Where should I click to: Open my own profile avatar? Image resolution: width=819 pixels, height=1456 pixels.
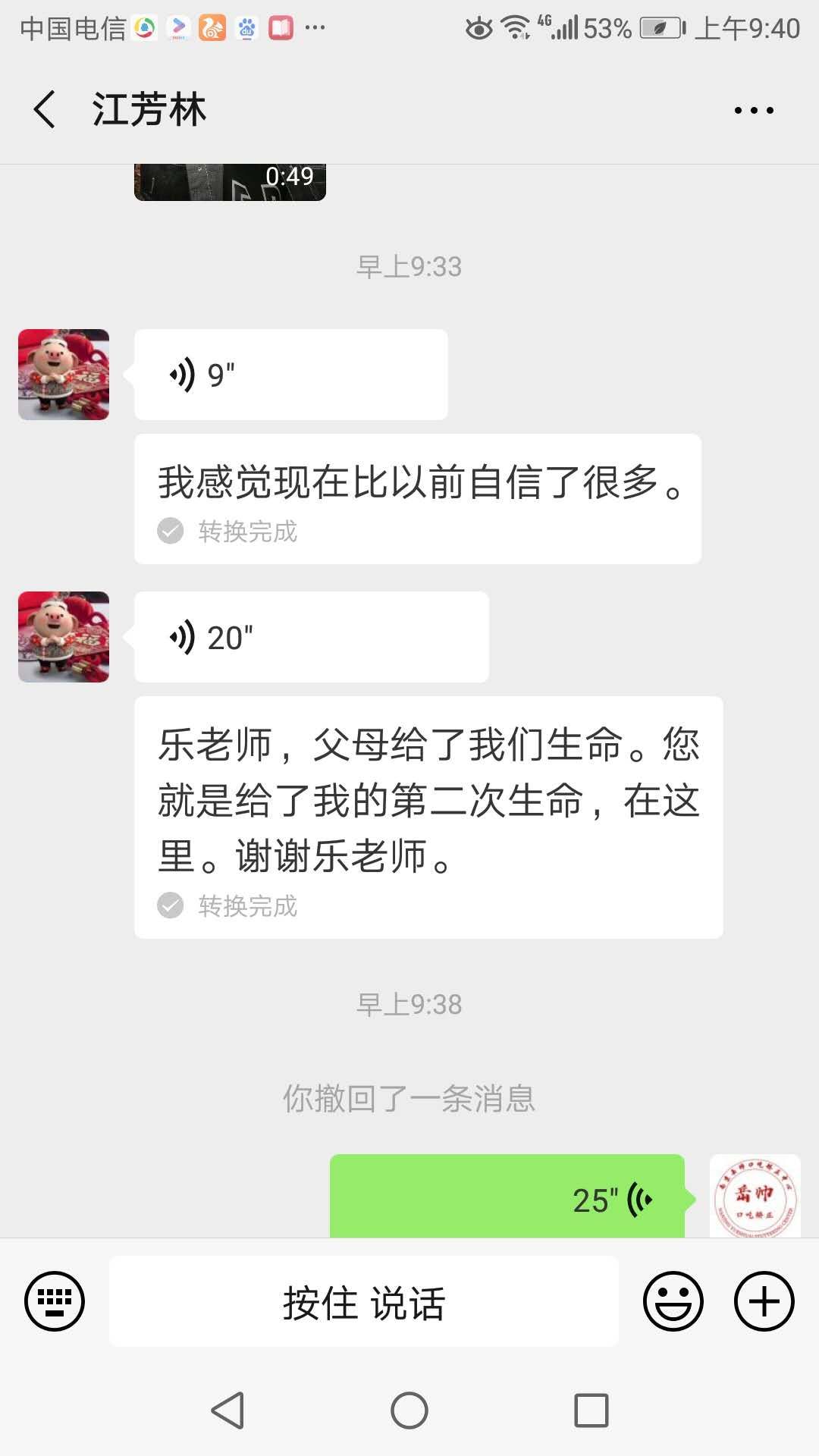point(755,1197)
